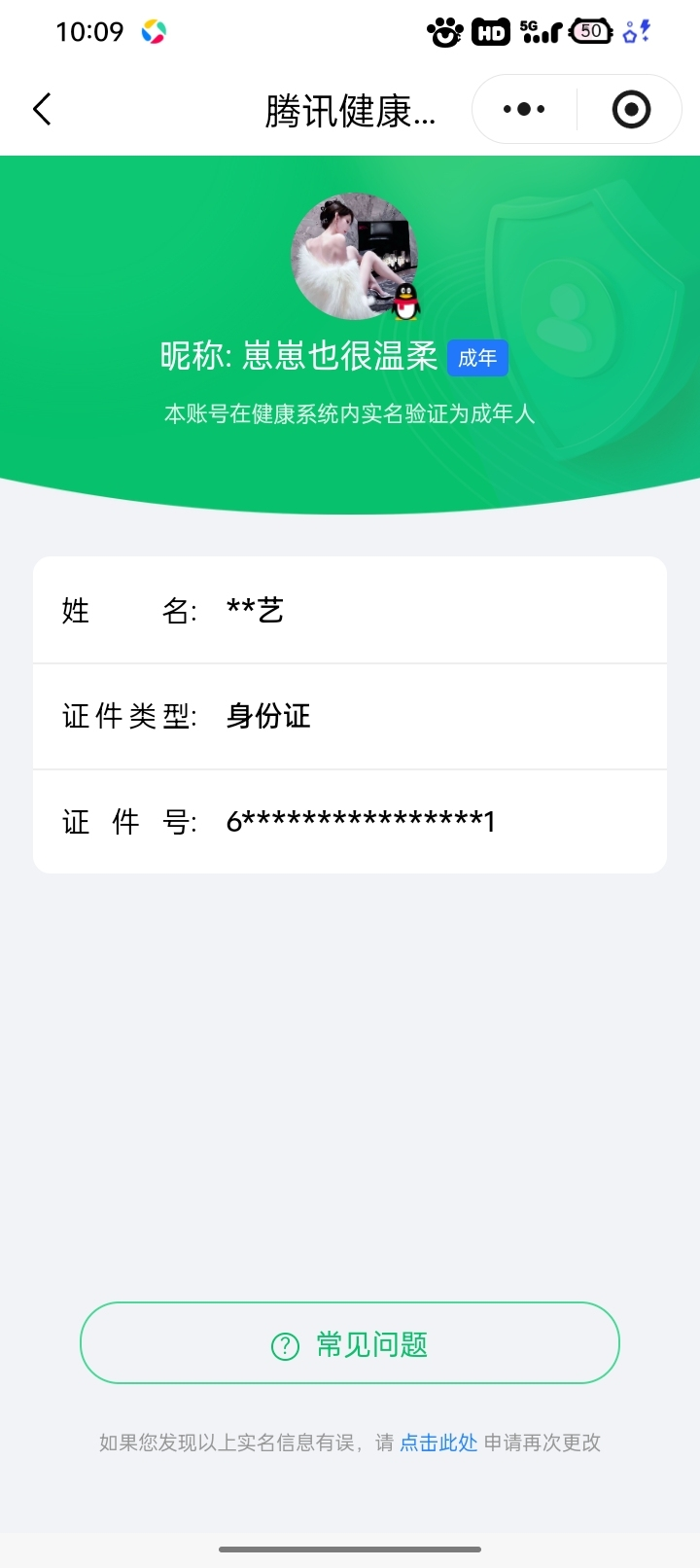Open the WeChat mini-program options menu (three dots)
The image size is (700, 1568).
522,109
